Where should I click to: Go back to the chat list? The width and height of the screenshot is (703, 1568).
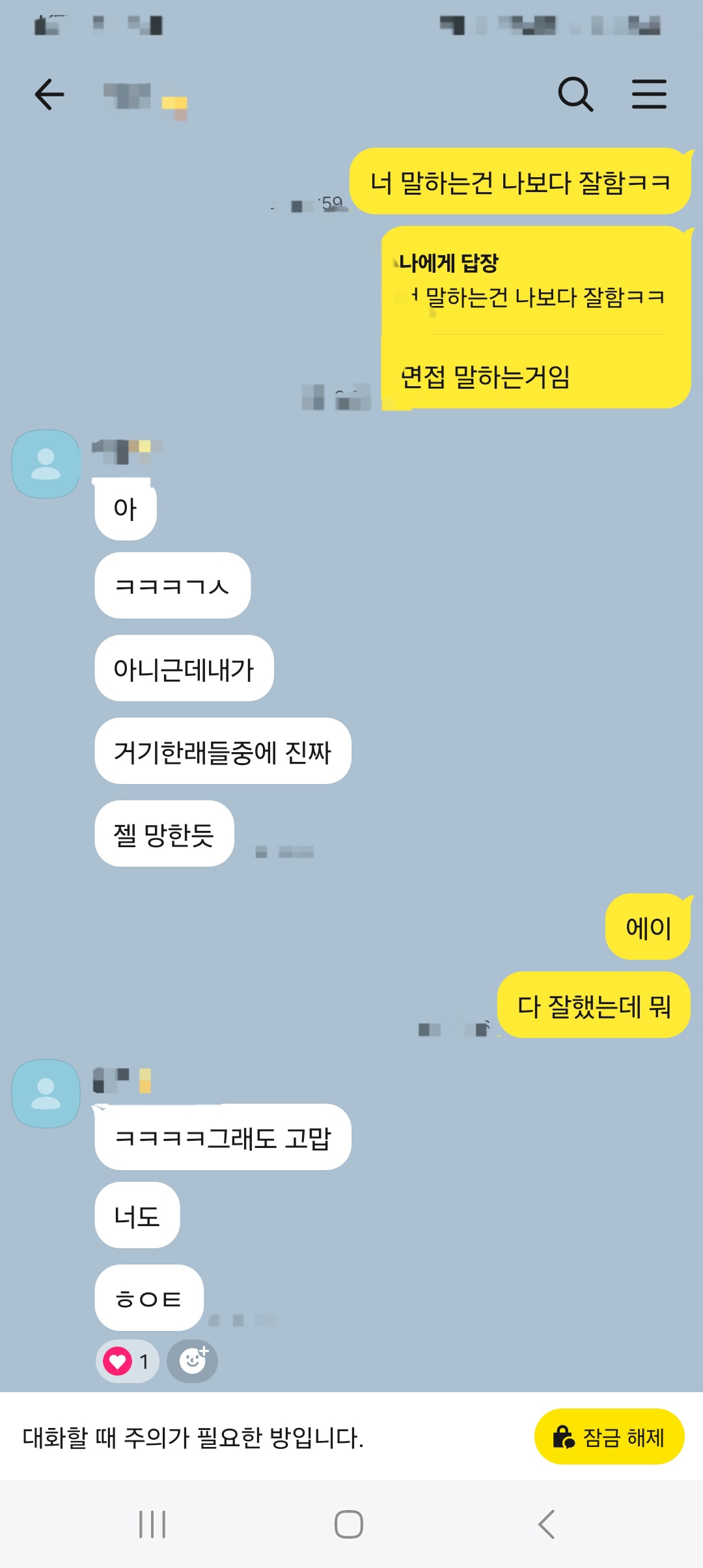pos(49,94)
